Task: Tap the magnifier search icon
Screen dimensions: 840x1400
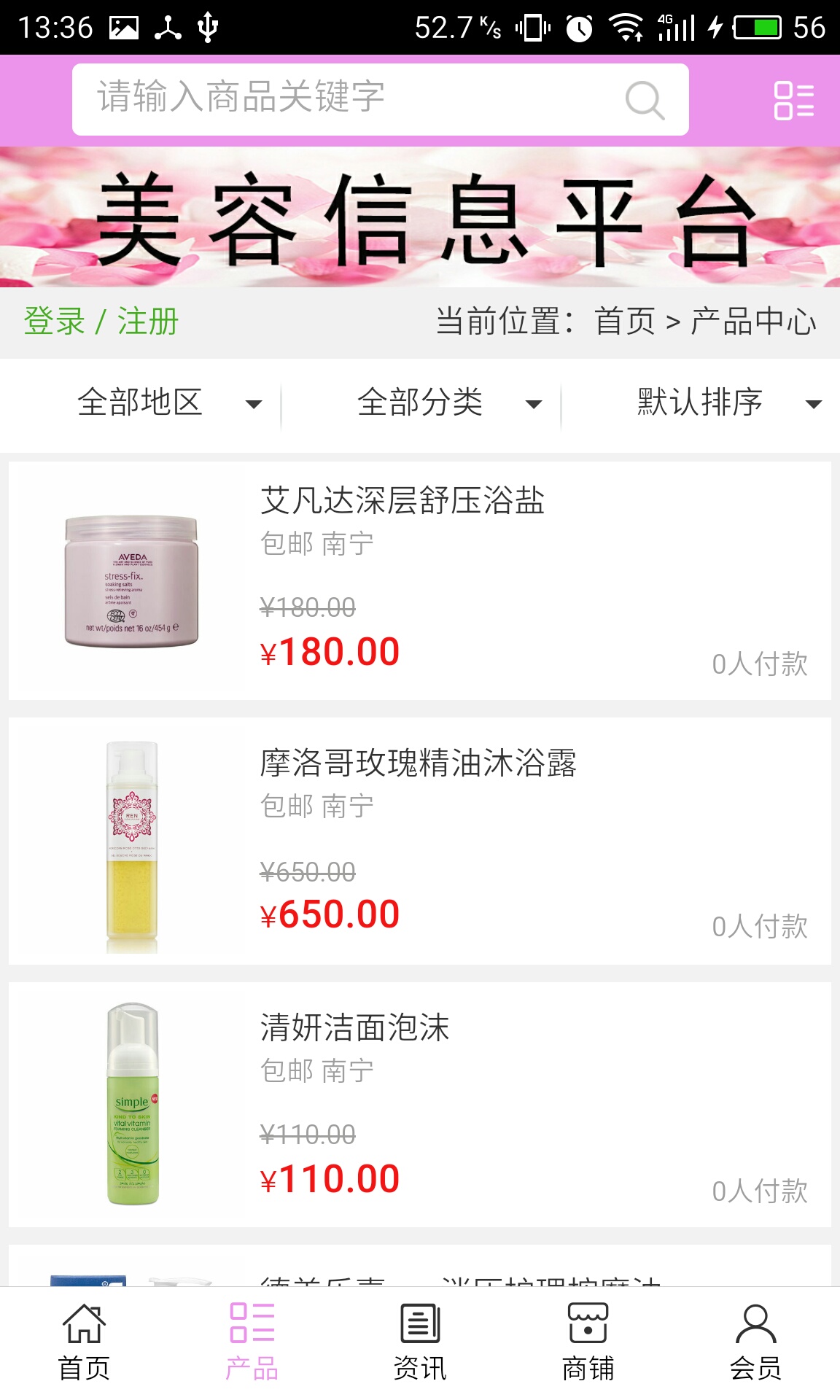Action: (645, 100)
